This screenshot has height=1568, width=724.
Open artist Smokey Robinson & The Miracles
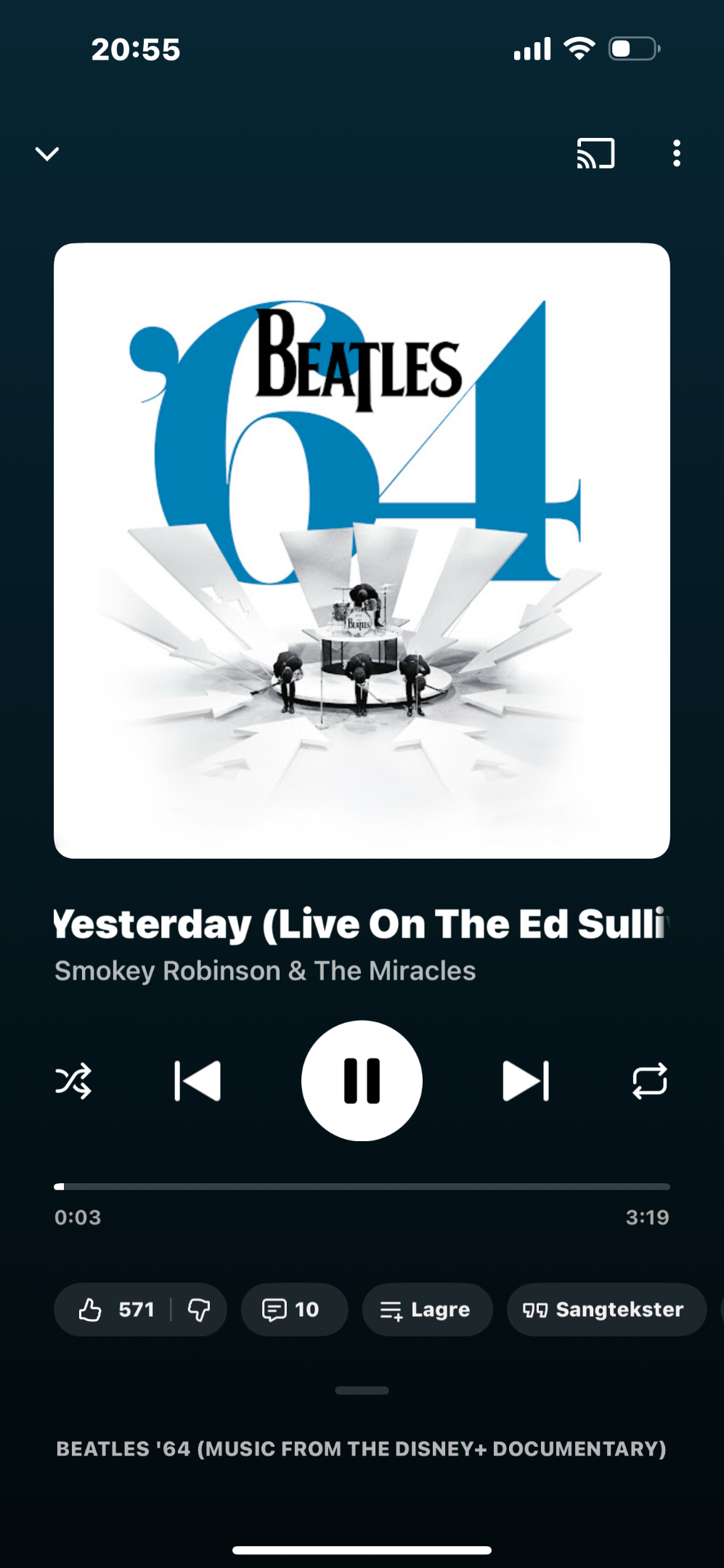[x=265, y=971]
